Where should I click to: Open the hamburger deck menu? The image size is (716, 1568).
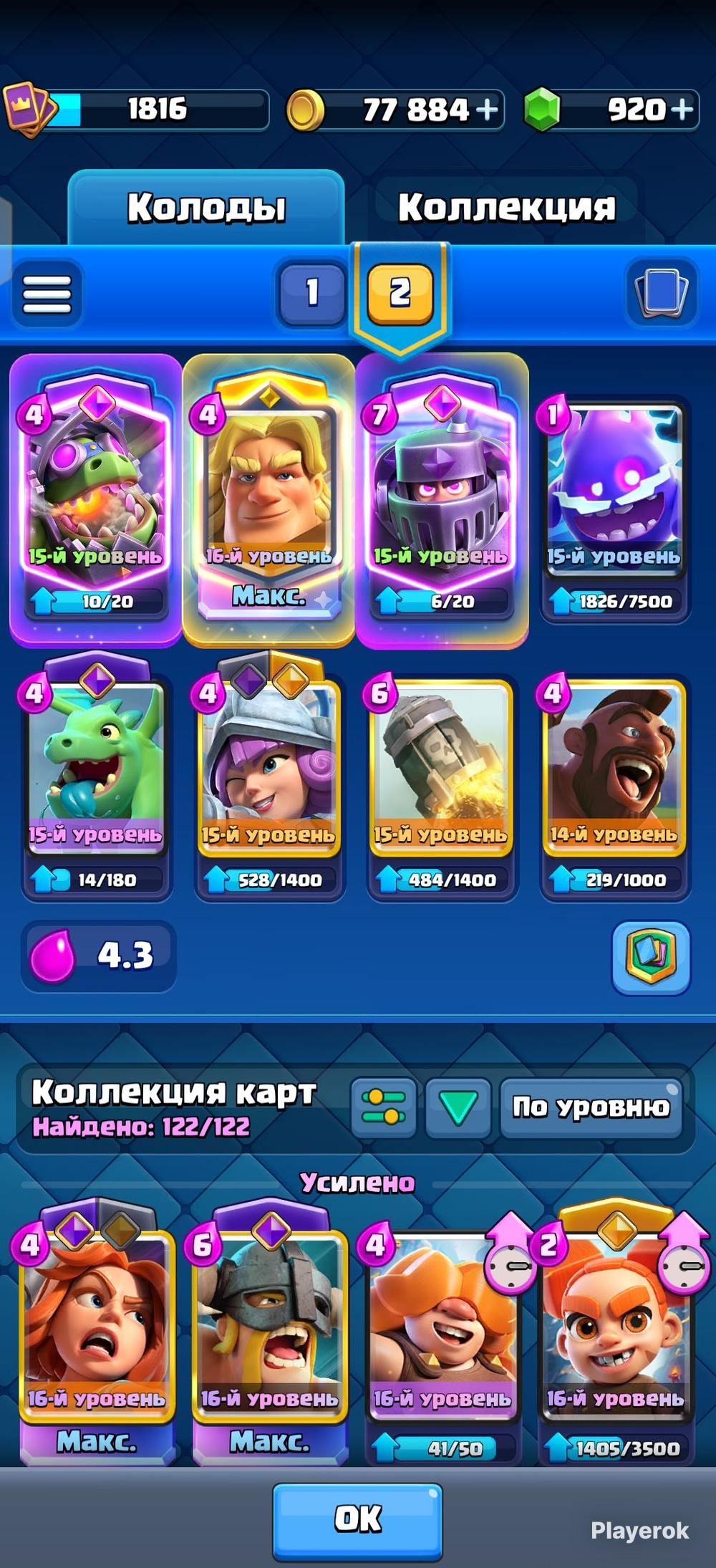click(x=47, y=294)
